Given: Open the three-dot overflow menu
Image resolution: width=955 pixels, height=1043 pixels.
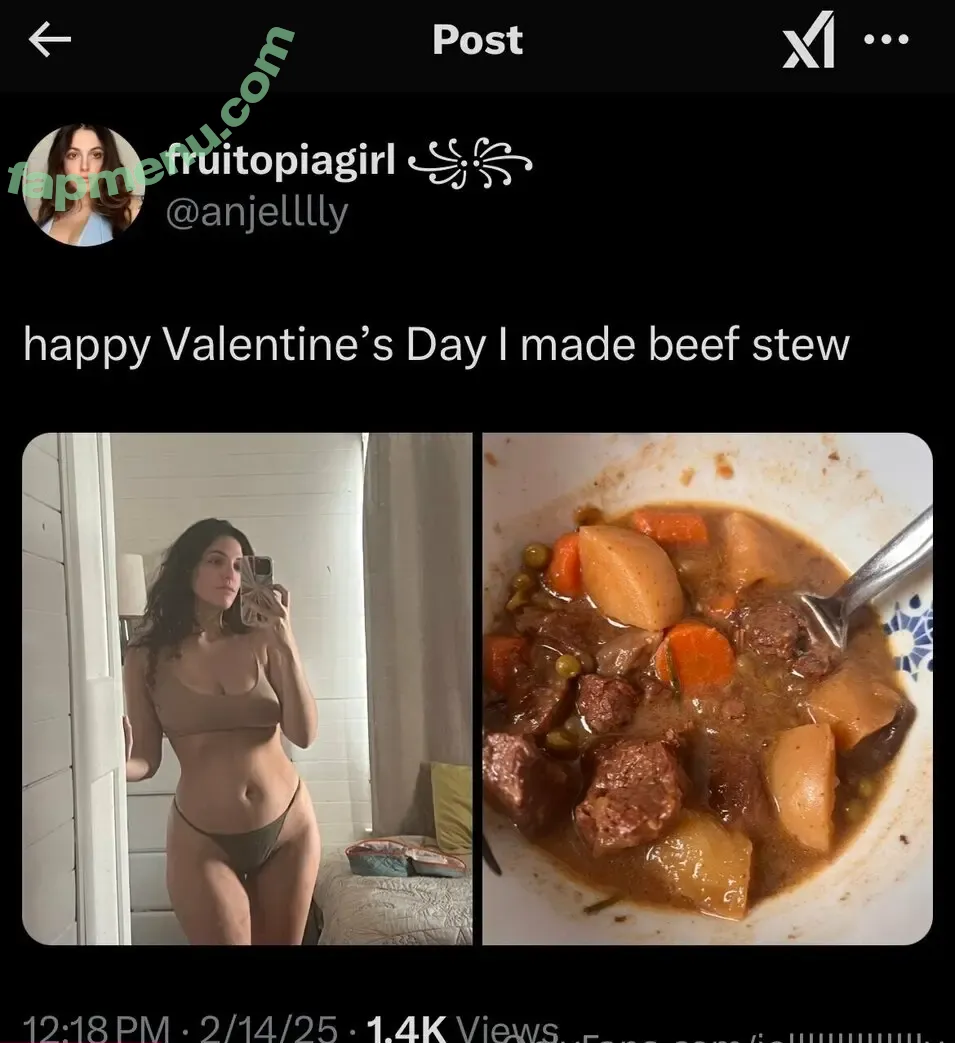Looking at the screenshot, I should click(x=886, y=41).
